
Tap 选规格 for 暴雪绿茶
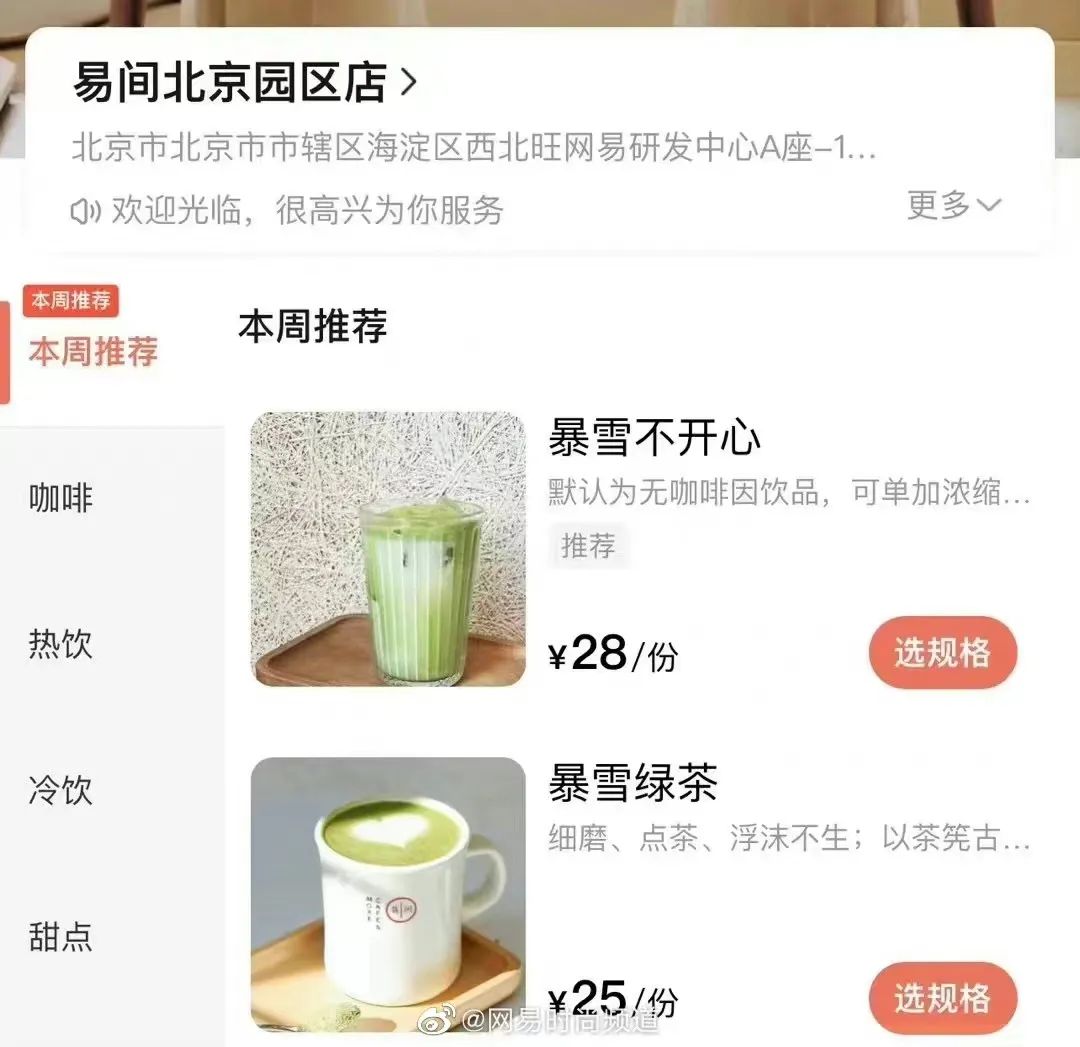(942, 997)
